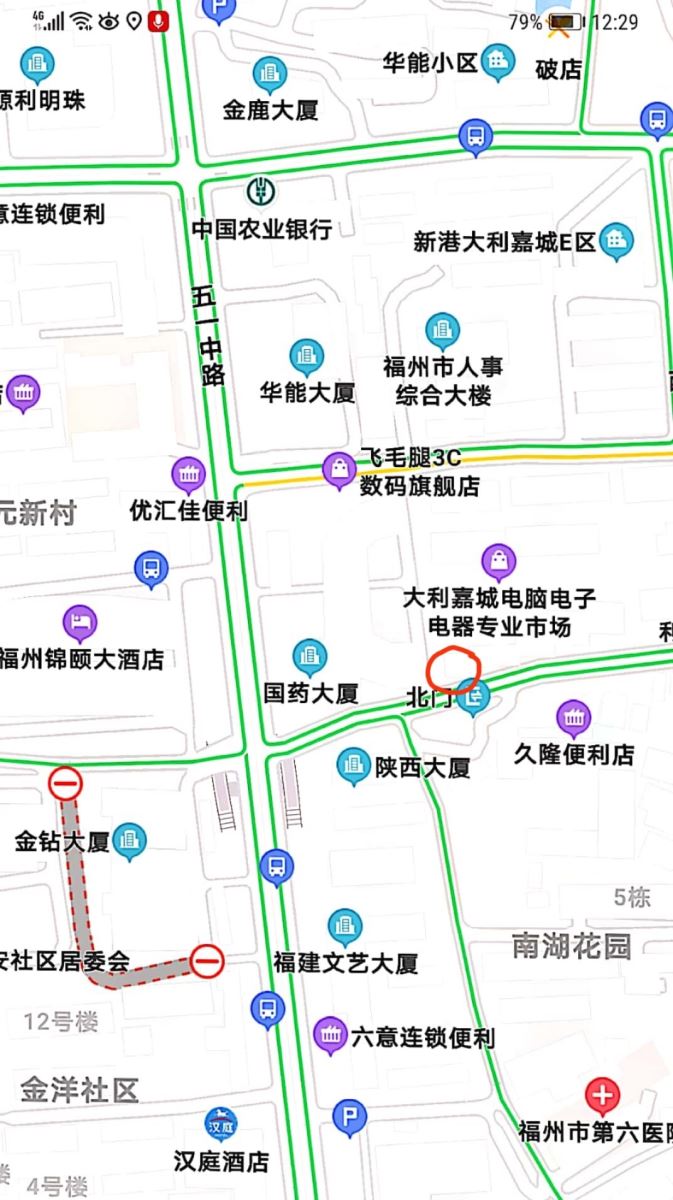
Task: Select 飞毛腿3C数码旗舰店 shop marker
Action: pos(340,467)
